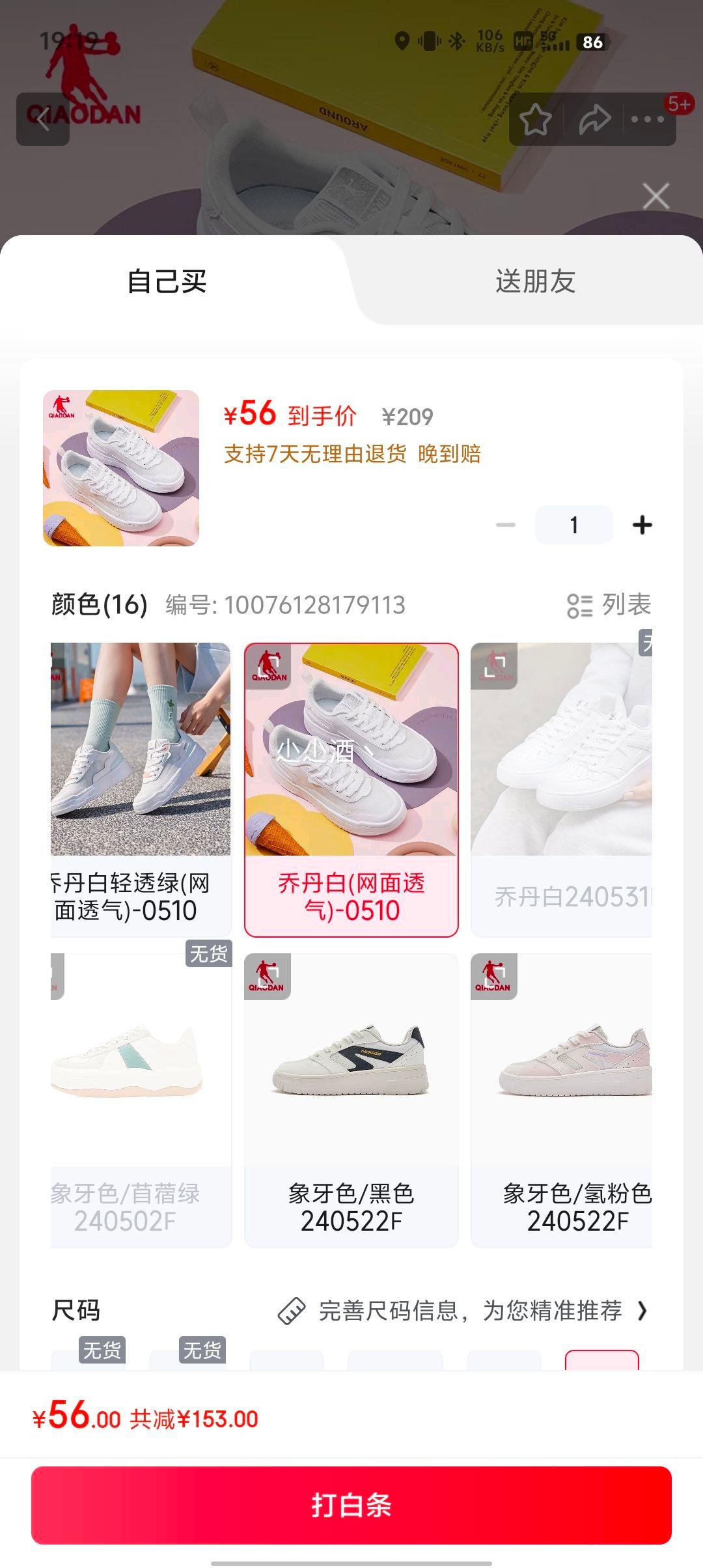Enlarge the product thumbnail beside the price
This screenshot has height=1568, width=703.
tap(121, 468)
